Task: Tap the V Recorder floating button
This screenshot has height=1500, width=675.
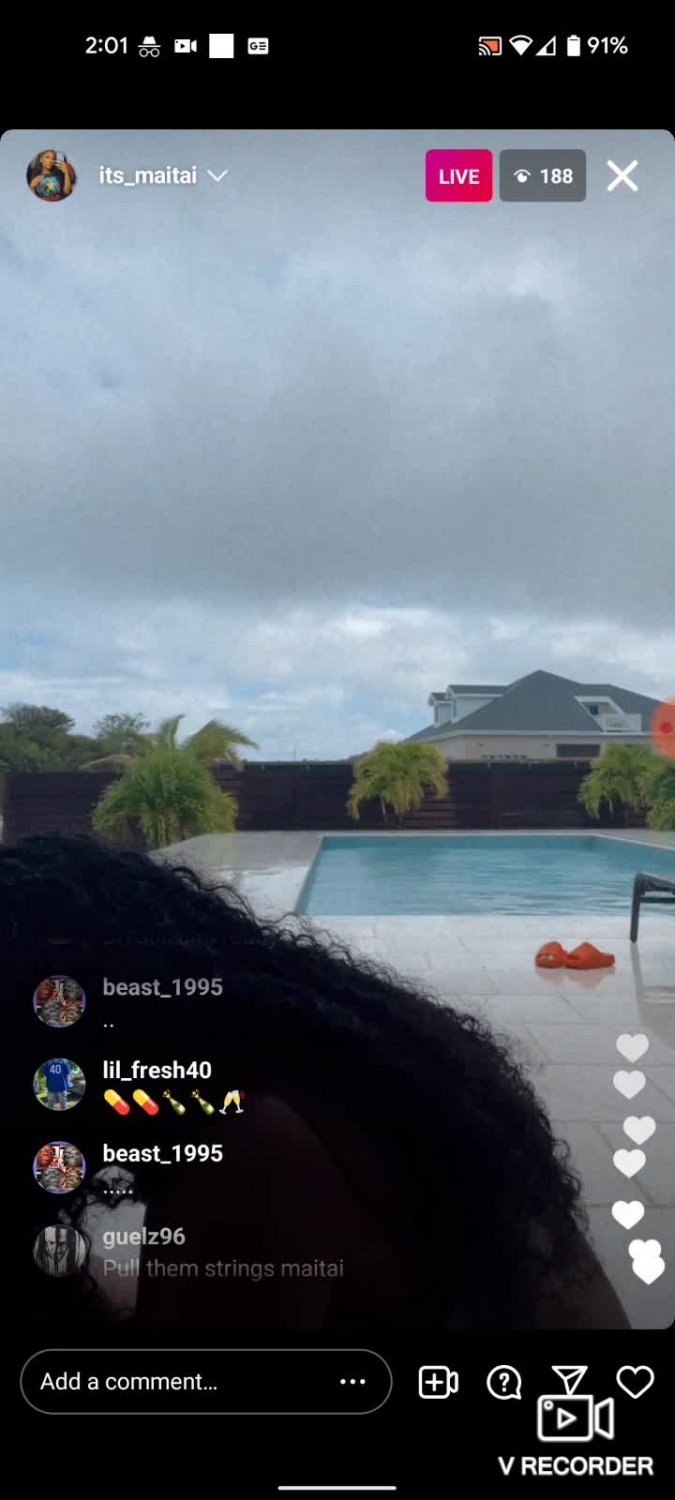Action: (x=576, y=1436)
